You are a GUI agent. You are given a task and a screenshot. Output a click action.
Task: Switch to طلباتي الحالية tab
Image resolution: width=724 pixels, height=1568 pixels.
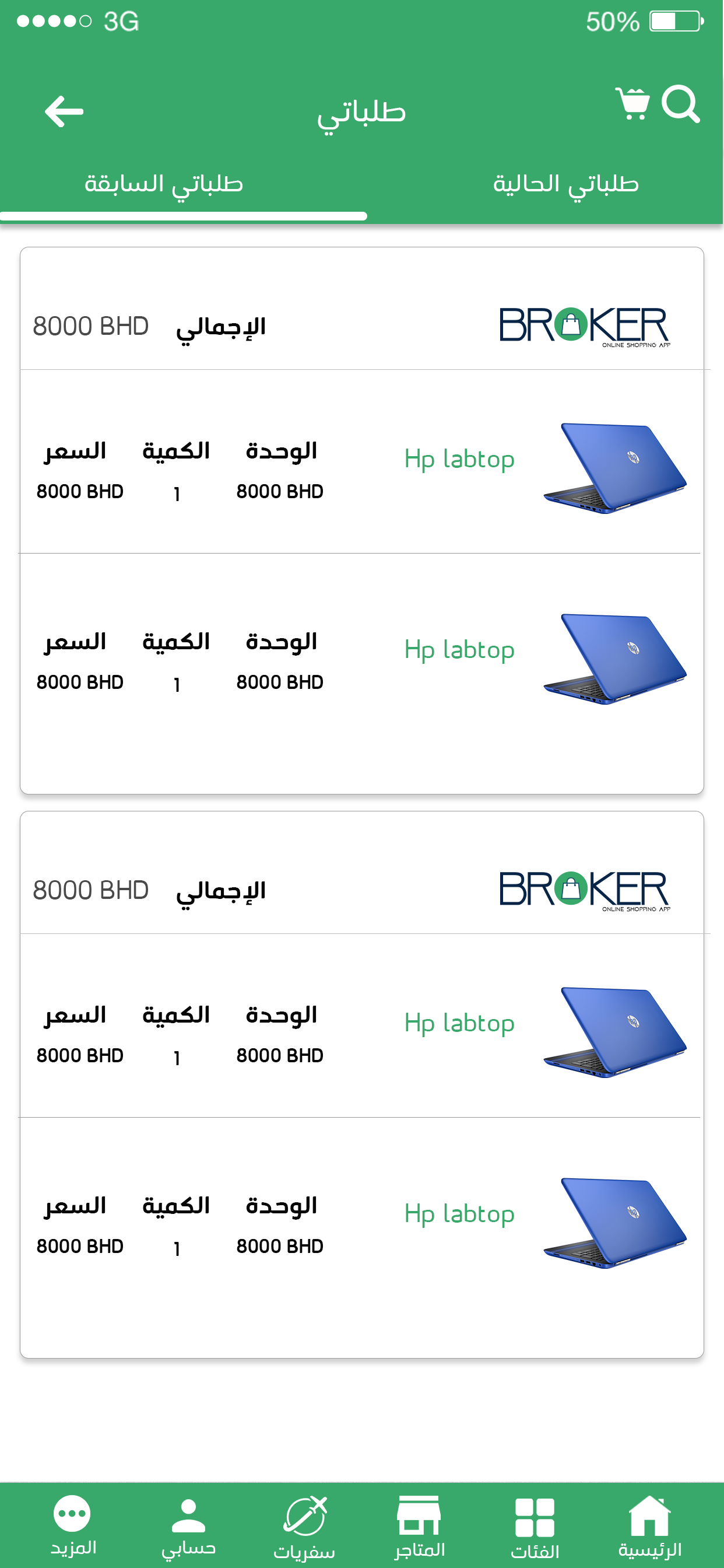pos(565,184)
